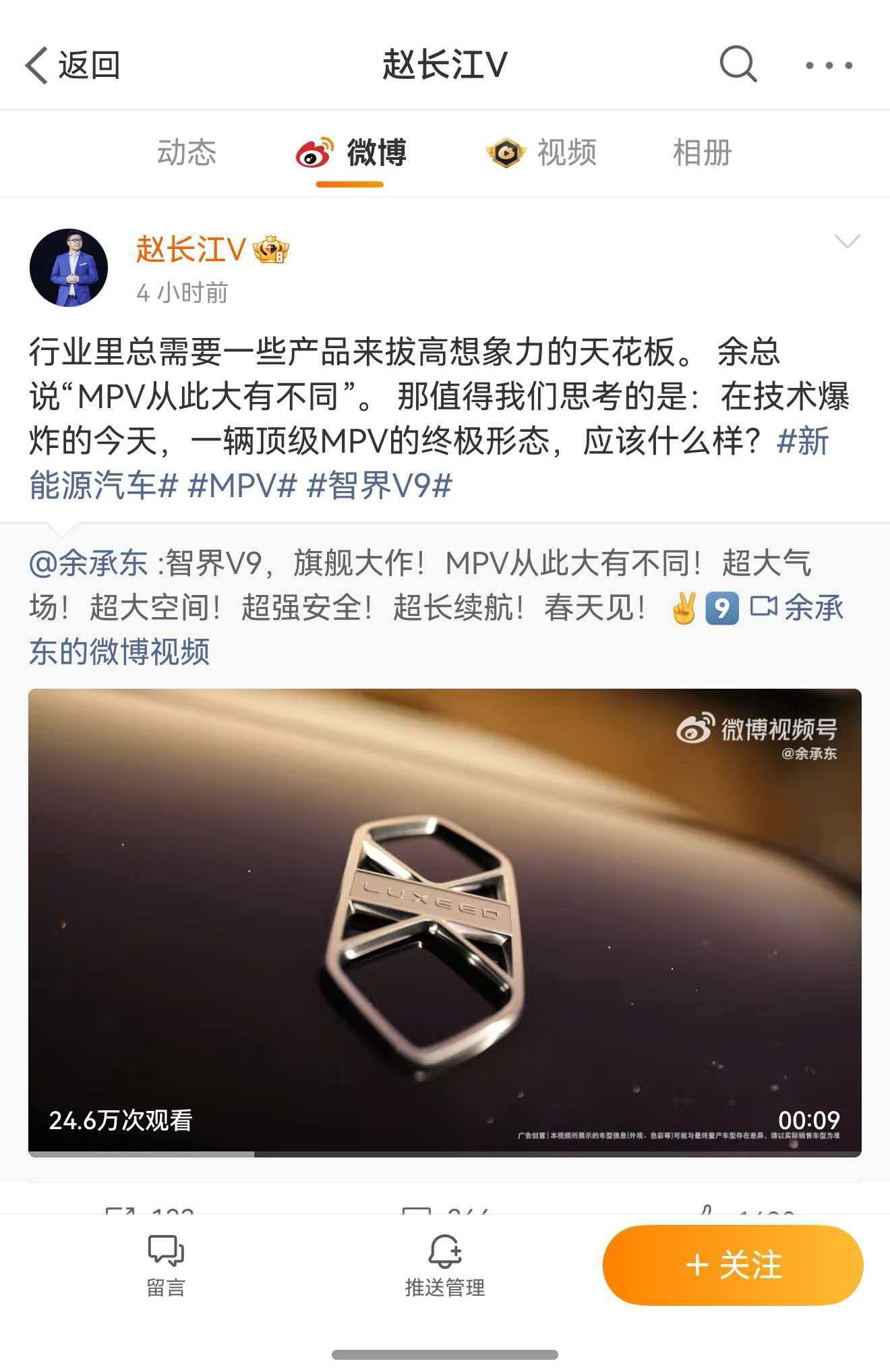Open the #智界V9# hashtag
Image resolution: width=890 pixels, height=1372 pixels.
379,485
